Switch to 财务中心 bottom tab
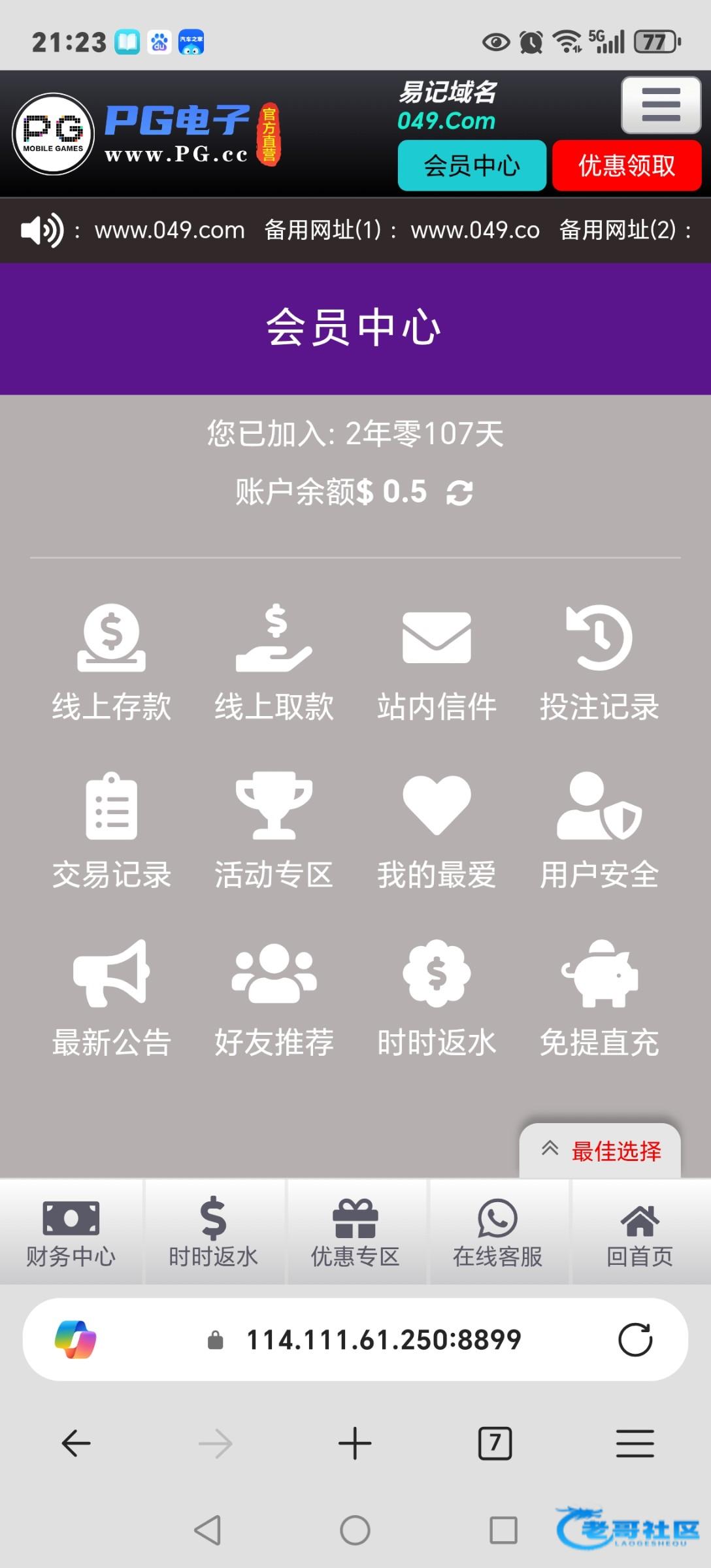Viewport: 711px width, 1568px height. [71, 1232]
